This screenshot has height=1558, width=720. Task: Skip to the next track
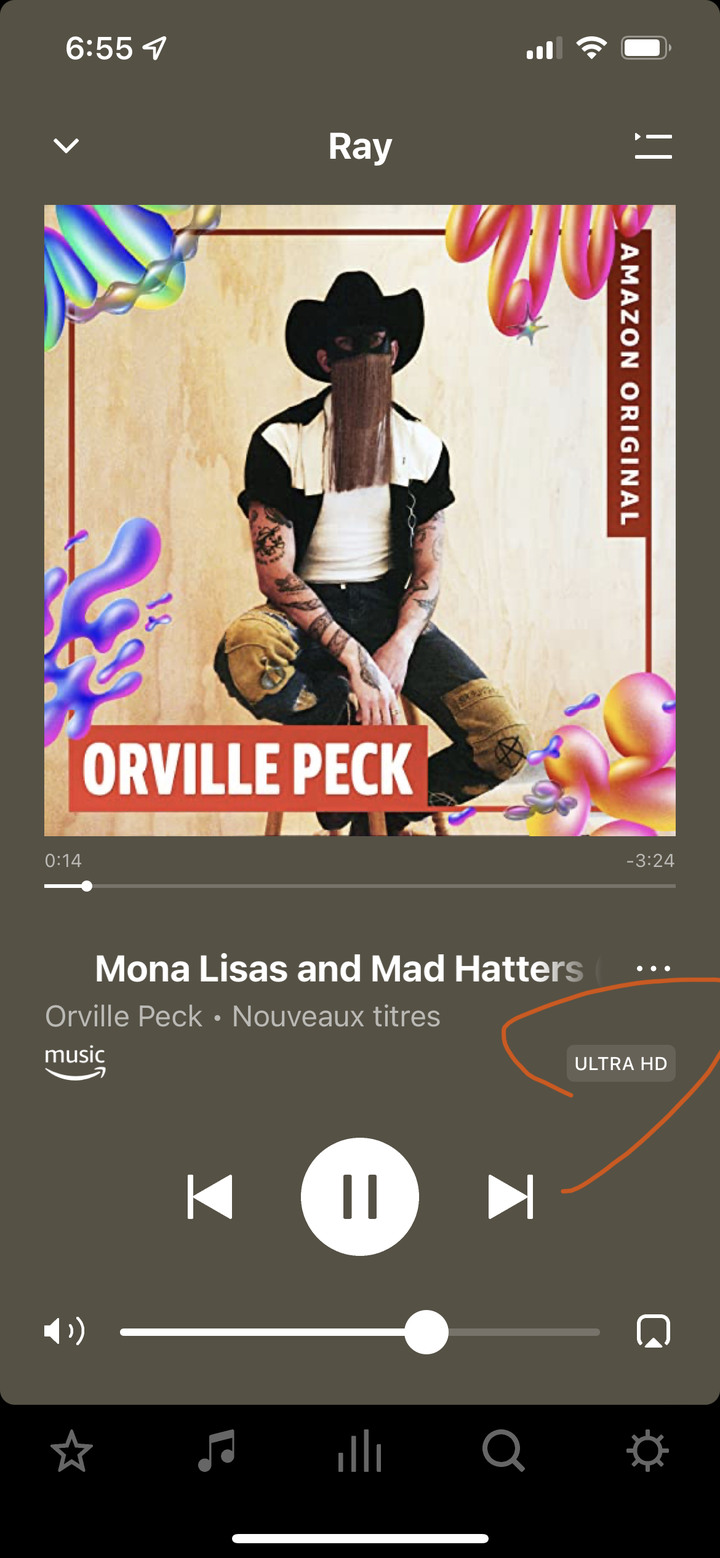(x=510, y=1197)
